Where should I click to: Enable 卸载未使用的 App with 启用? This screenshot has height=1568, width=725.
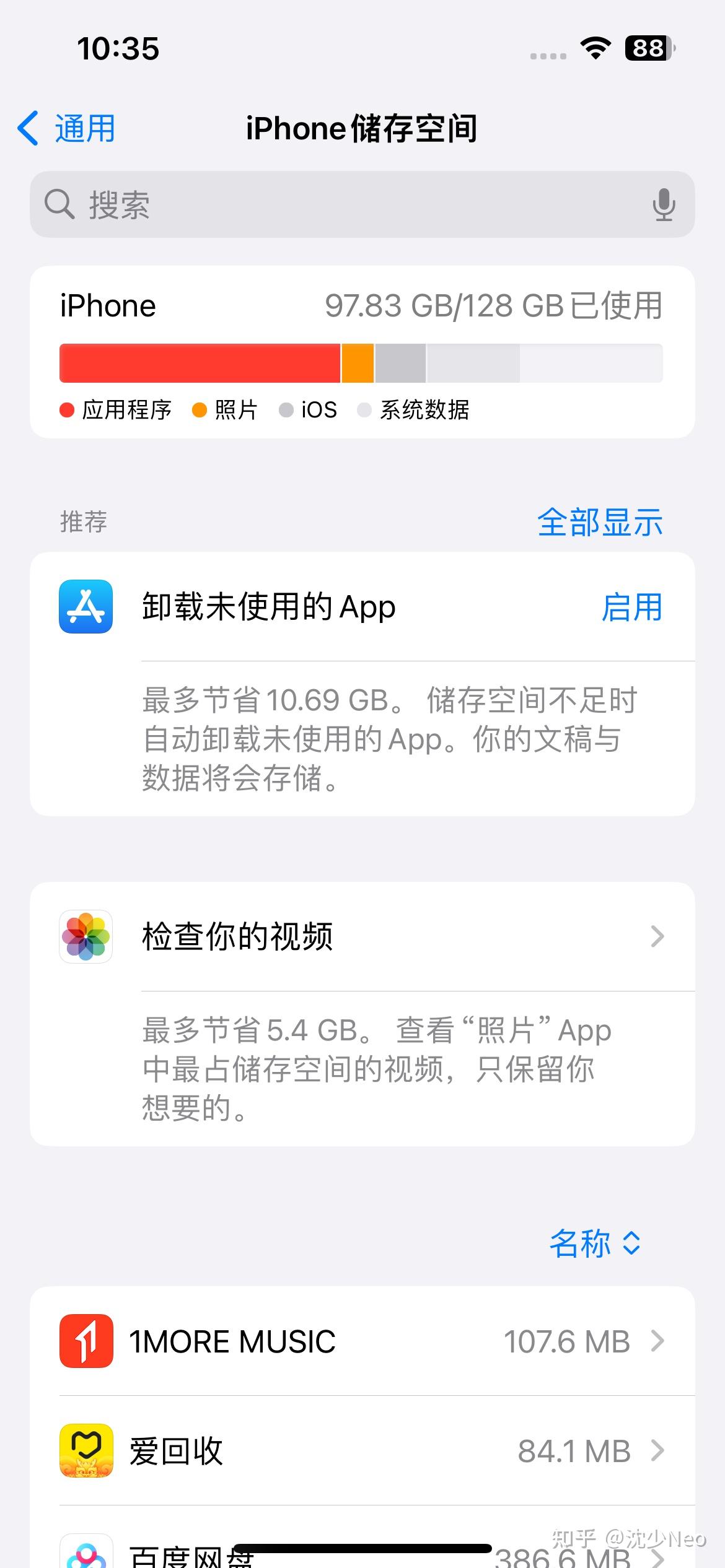(x=632, y=607)
